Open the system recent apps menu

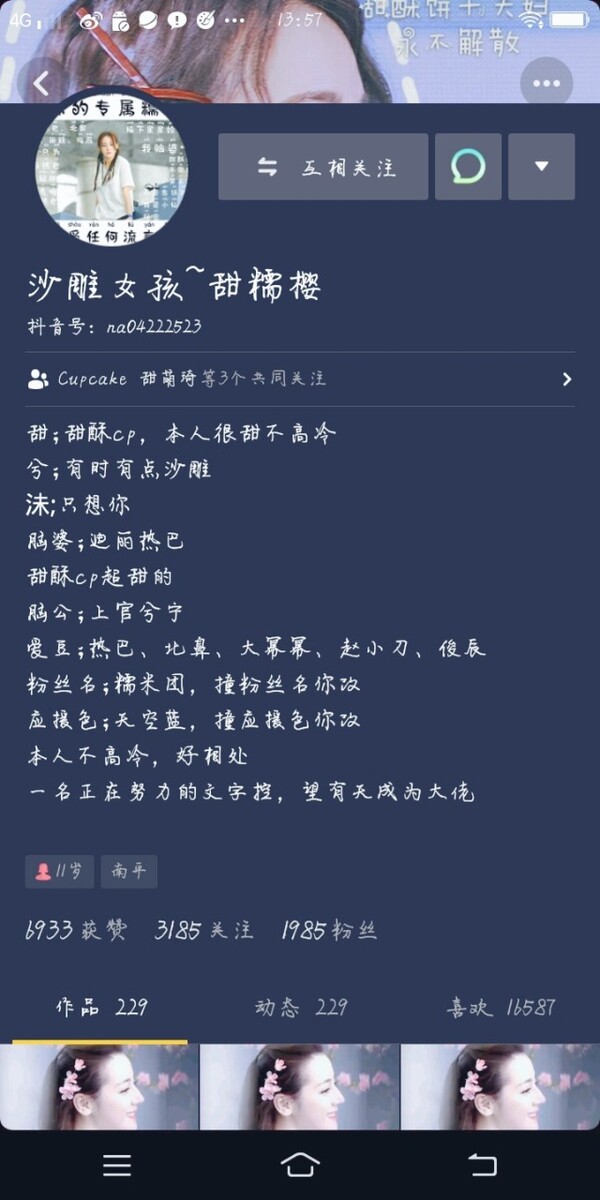(x=117, y=1164)
